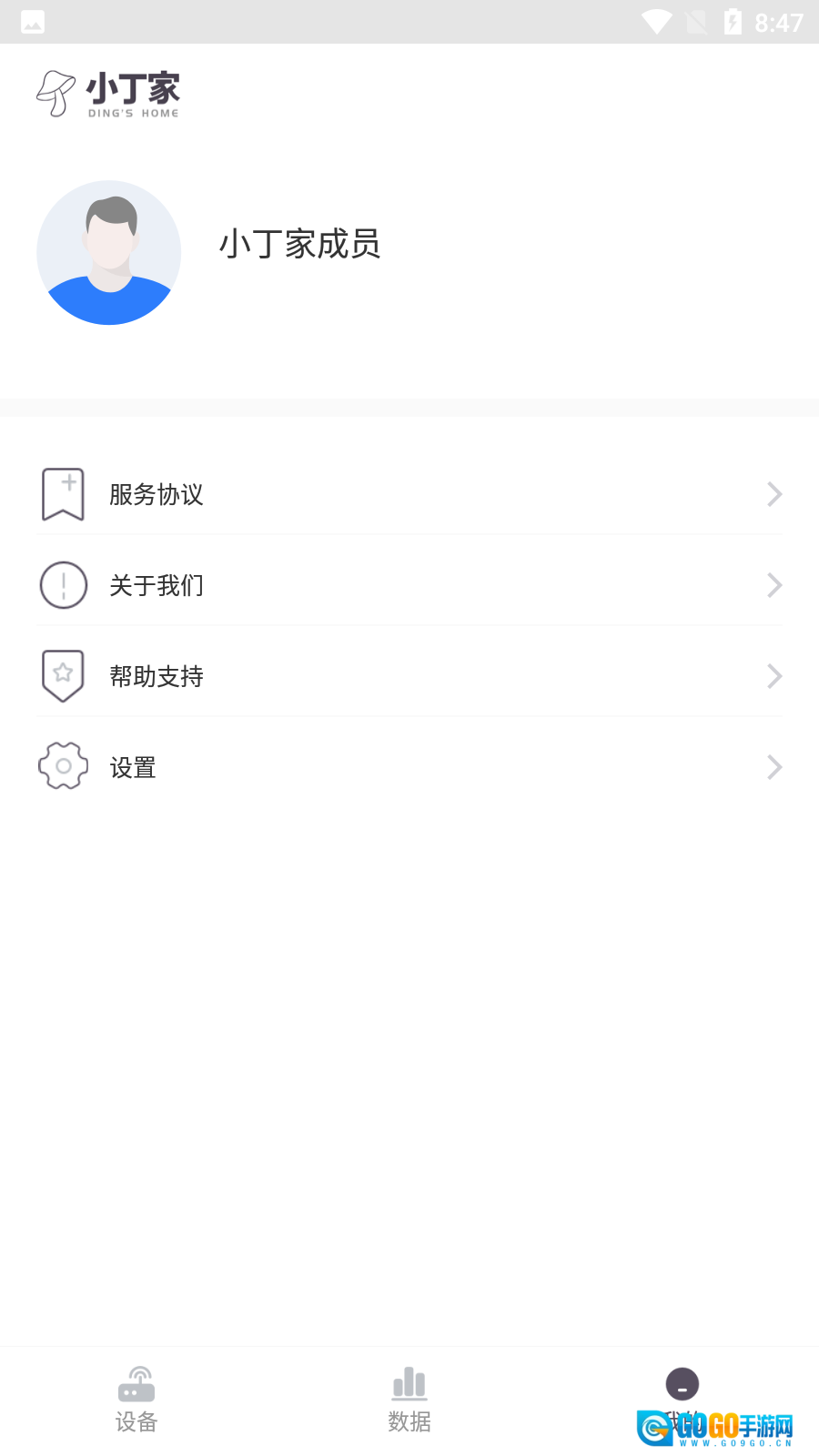Viewport: 819px width, 1456px height.
Task: Switch to the 设备 tab
Action: [136, 1400]
